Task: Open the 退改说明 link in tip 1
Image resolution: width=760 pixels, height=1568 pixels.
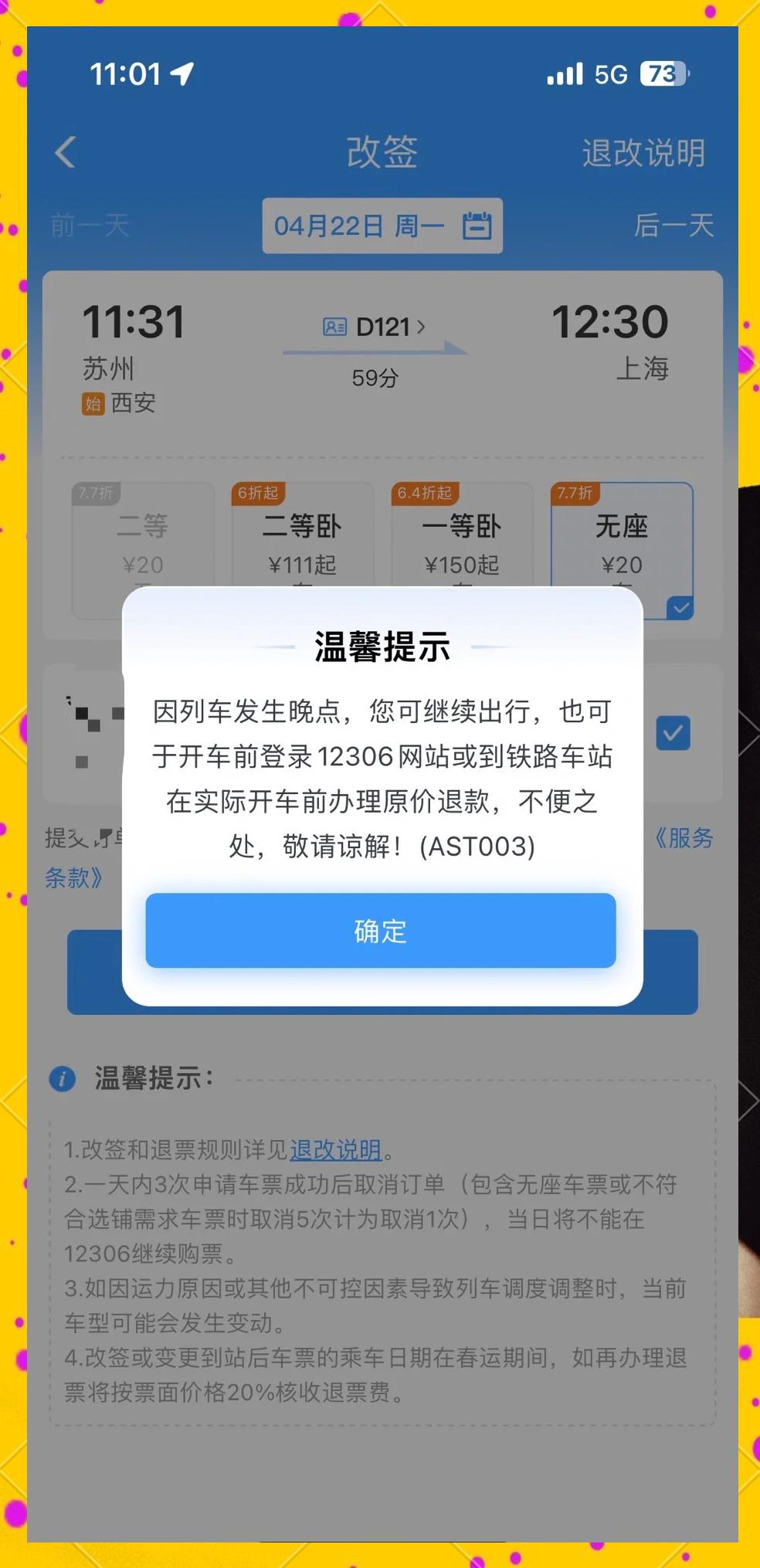Action: (x=335, y=1151)
